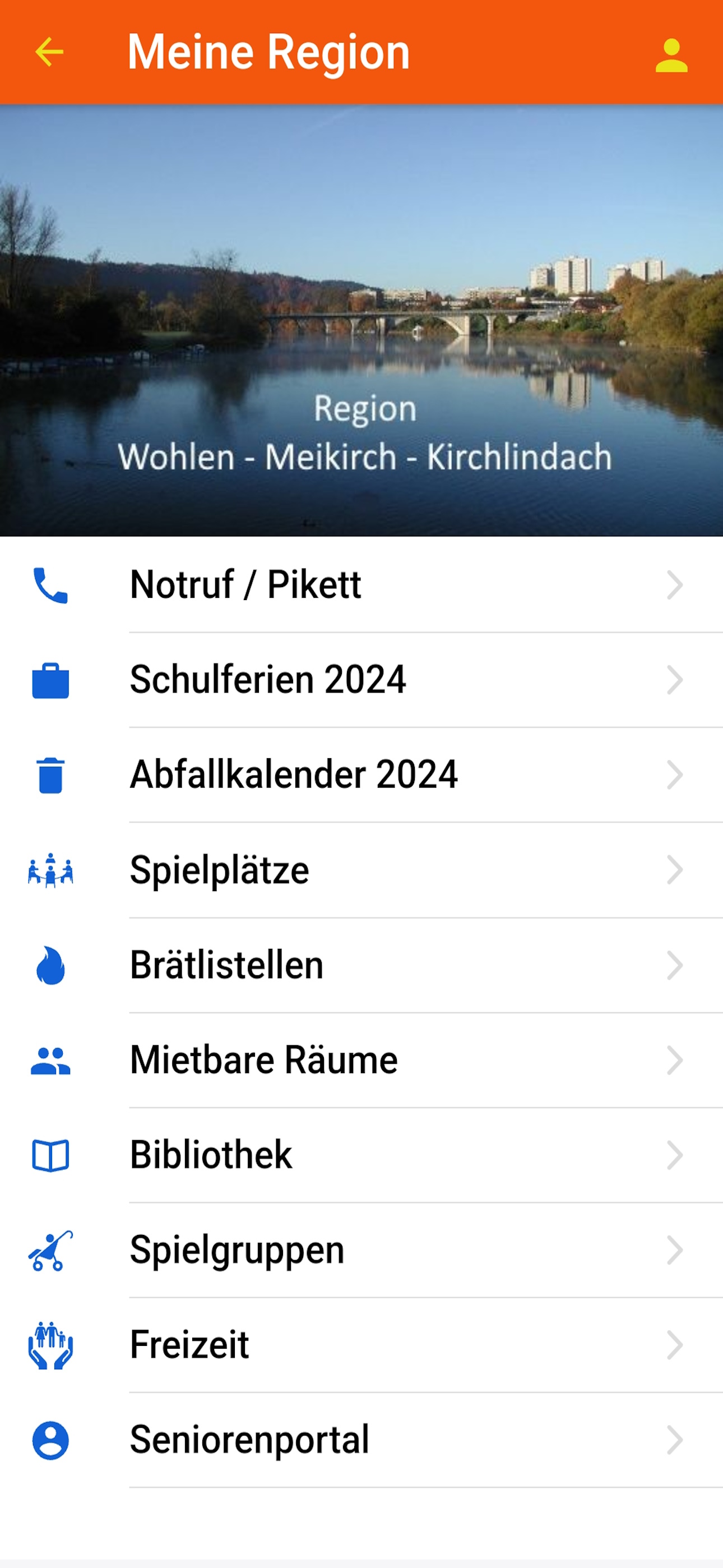Image resolution: width=723 pixels, height=1568 pixels.
Task: View Schulferien 2024
Action: pyautogui.click(x=361, y=680)
